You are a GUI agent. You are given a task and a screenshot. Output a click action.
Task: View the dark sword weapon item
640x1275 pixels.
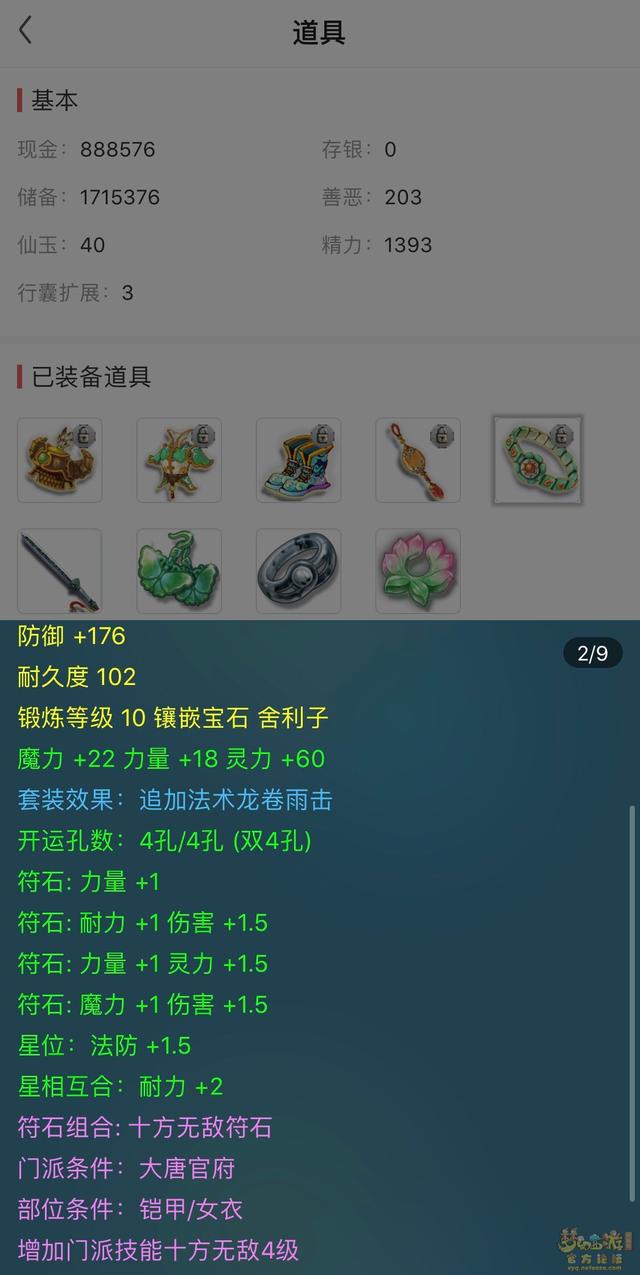[59, 571]
